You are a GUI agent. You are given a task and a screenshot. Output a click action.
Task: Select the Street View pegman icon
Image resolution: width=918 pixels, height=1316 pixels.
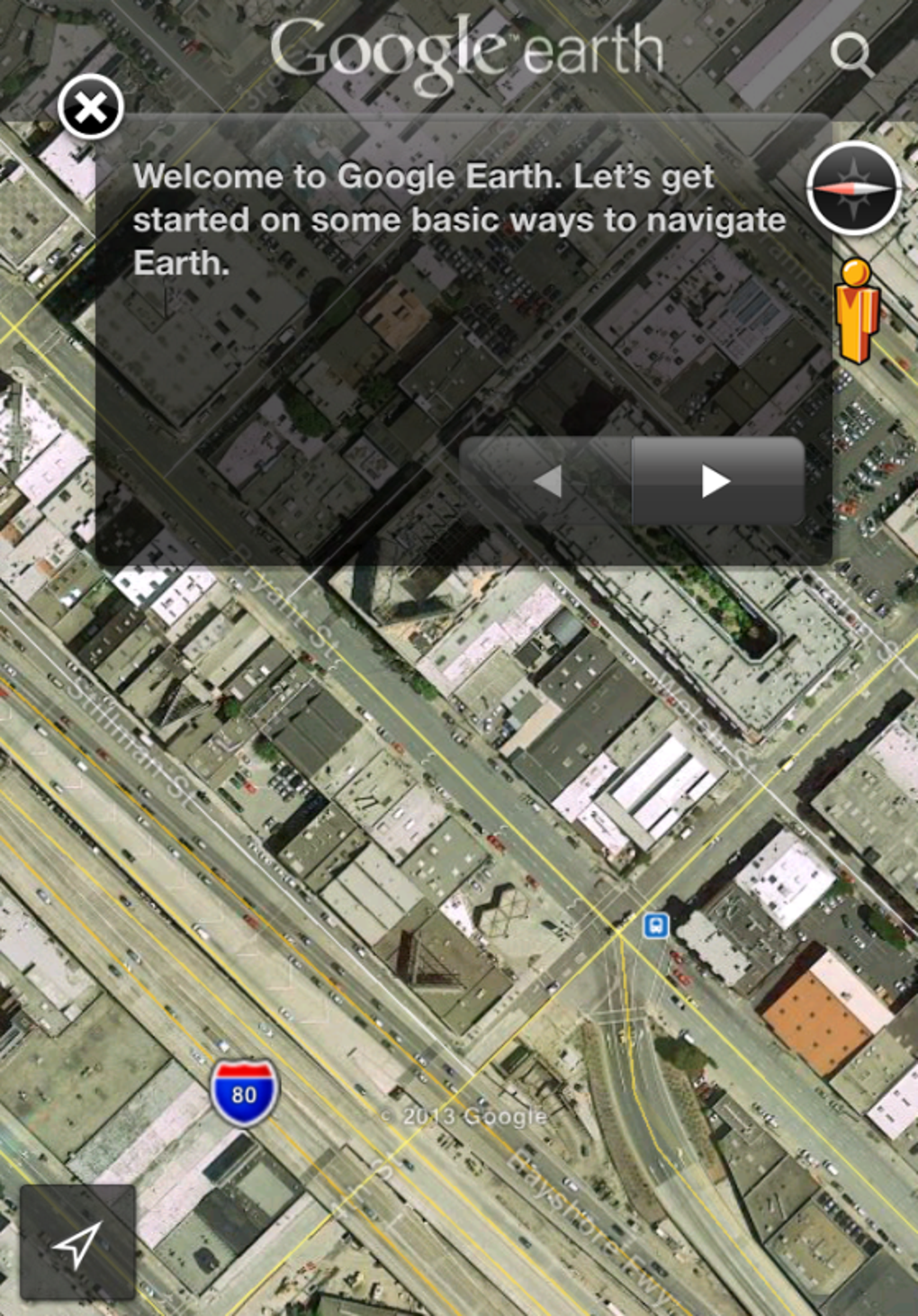point(856,311)
